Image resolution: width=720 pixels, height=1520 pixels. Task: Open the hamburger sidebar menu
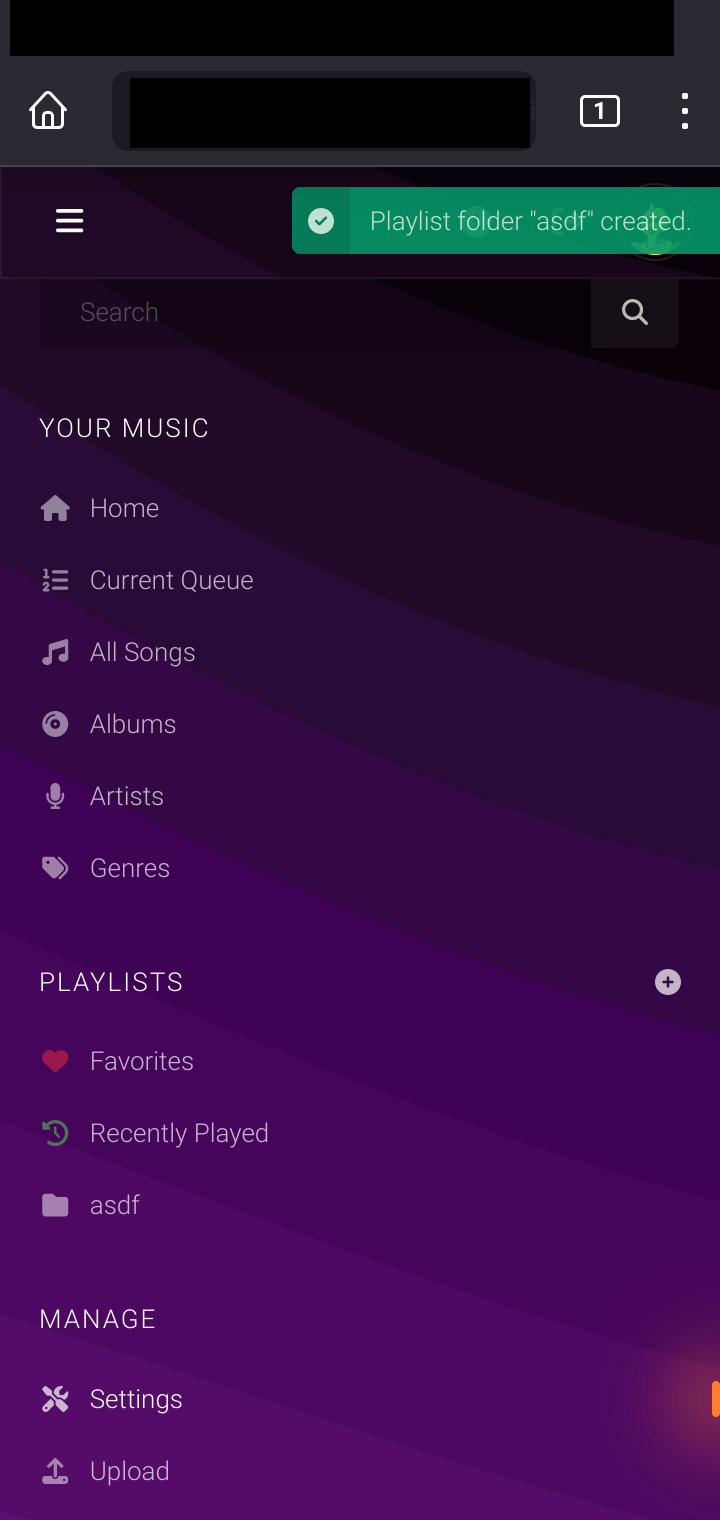[x=69, y=220]
